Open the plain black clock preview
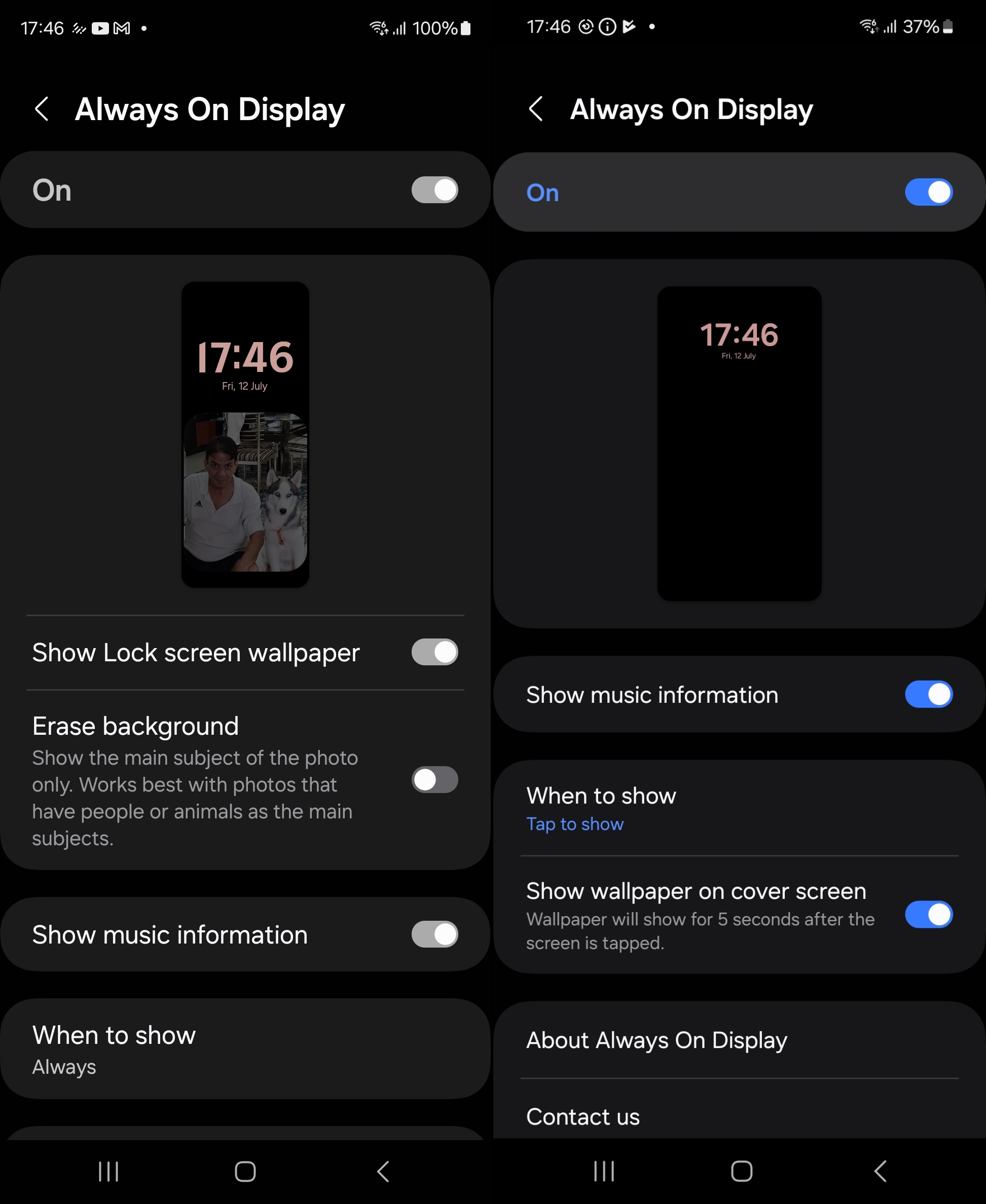Image resolution: width=986 pixels, height=1204 pixels. [739, 443]
